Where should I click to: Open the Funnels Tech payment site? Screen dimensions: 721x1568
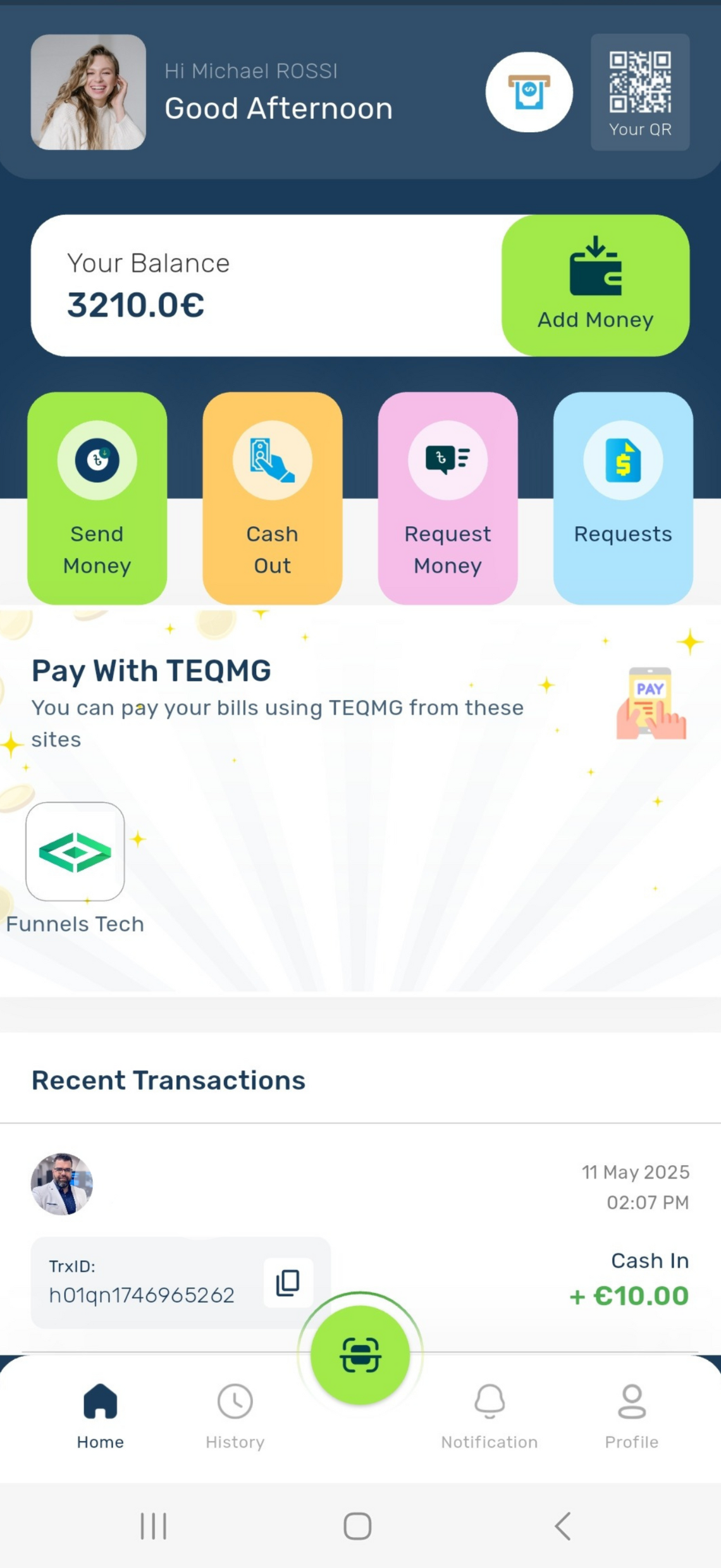coord(75,852)
